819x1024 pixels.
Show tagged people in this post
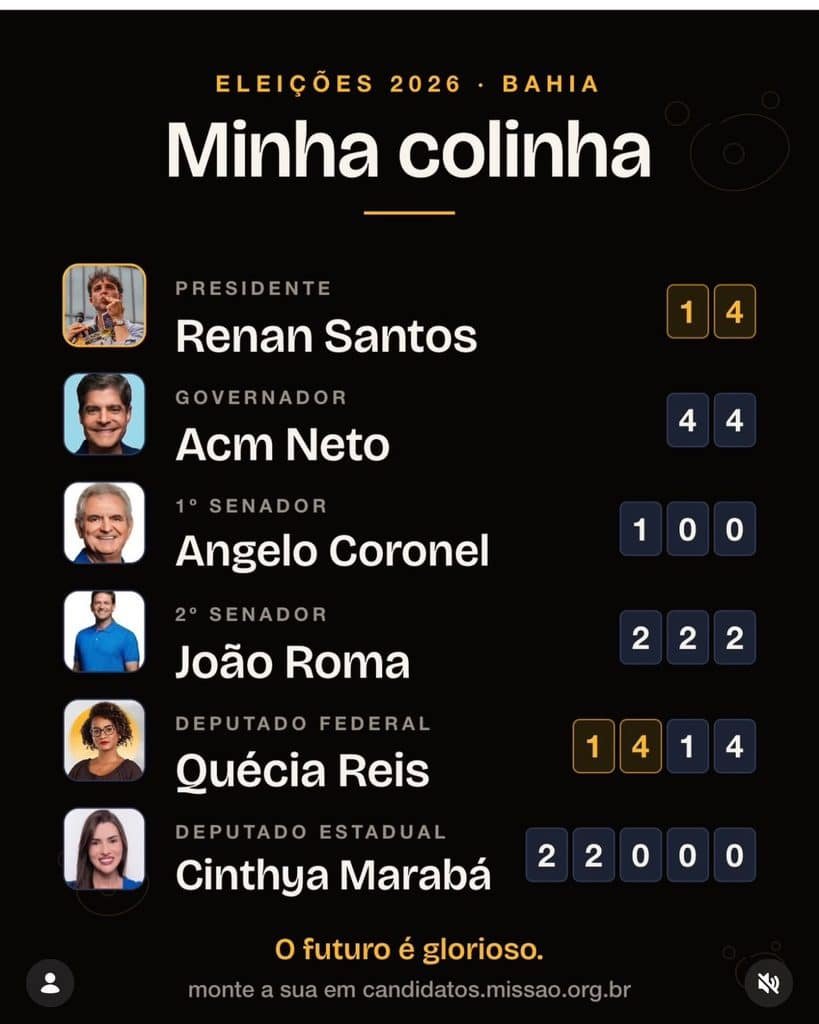tap(50, 983)
